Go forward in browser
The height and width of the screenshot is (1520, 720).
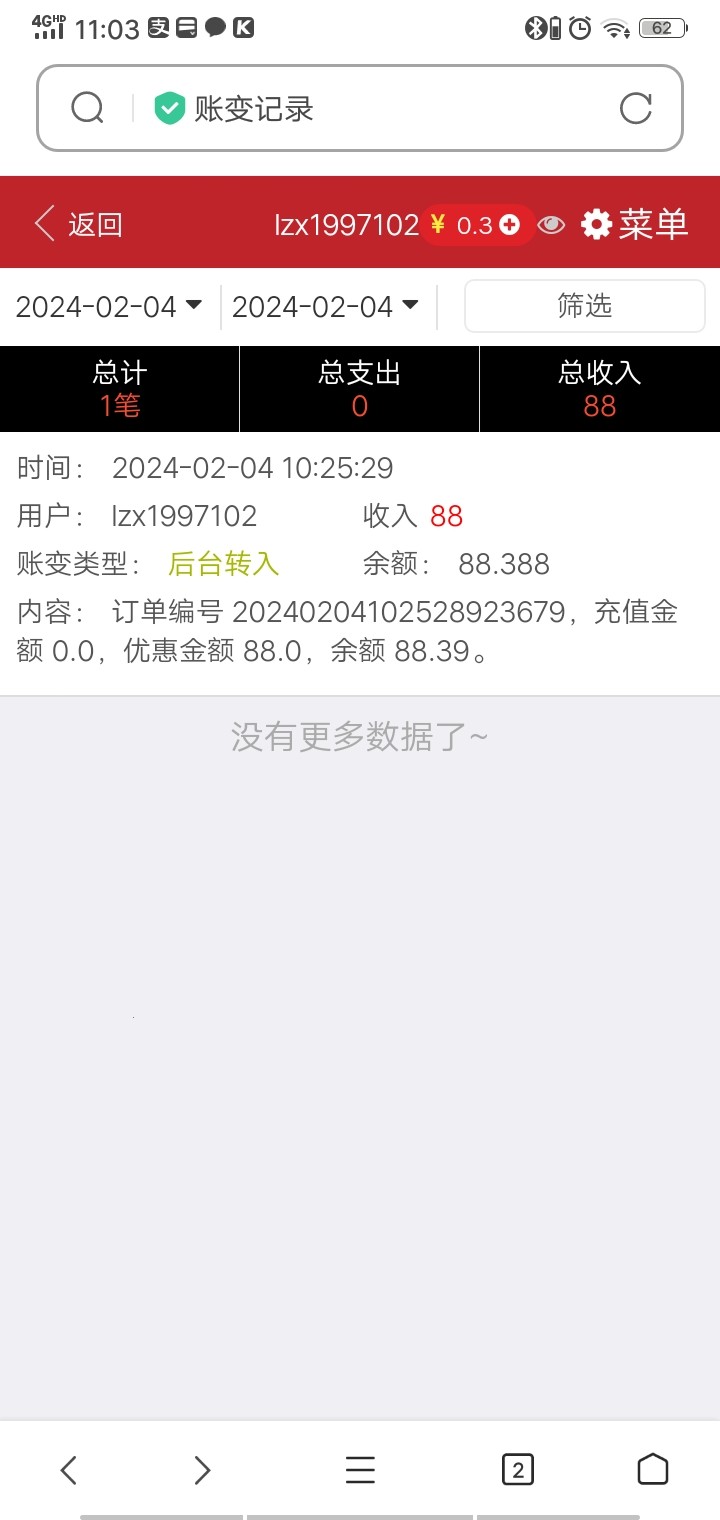(x=202, y=1469)
